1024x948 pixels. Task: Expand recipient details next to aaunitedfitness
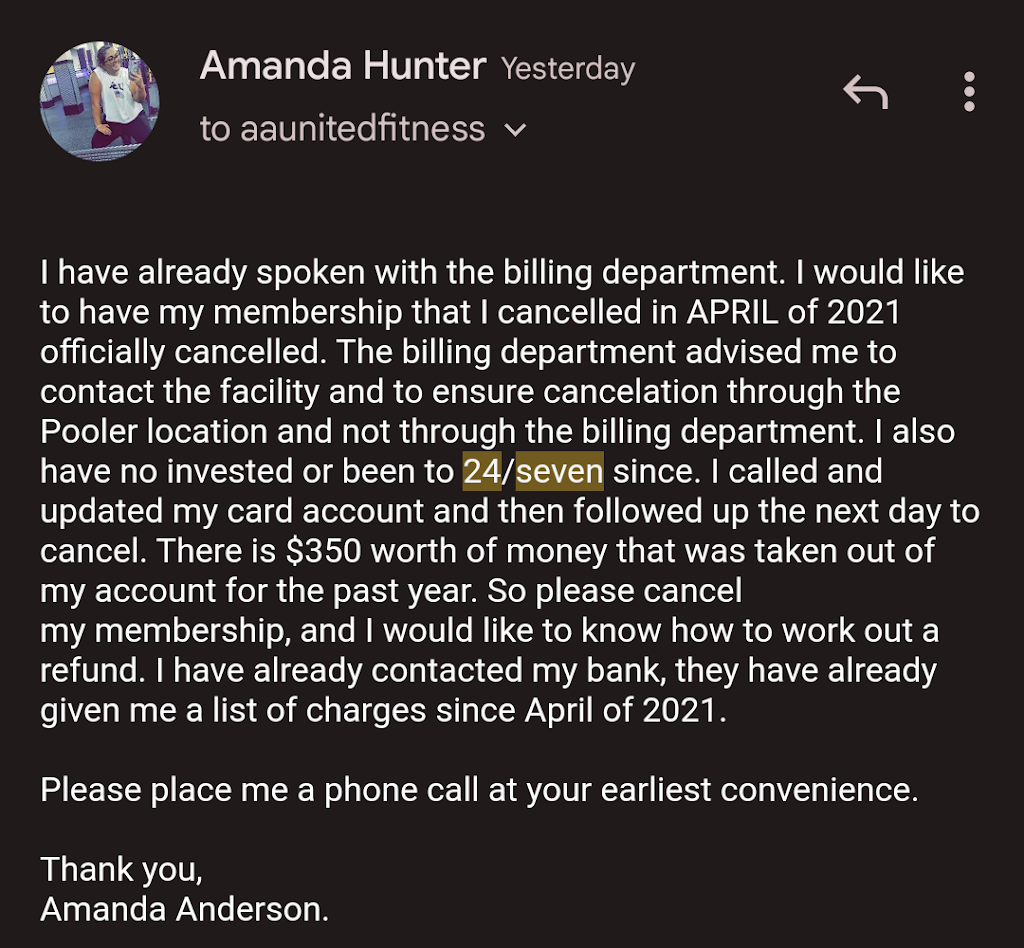[x=515, y=130]
